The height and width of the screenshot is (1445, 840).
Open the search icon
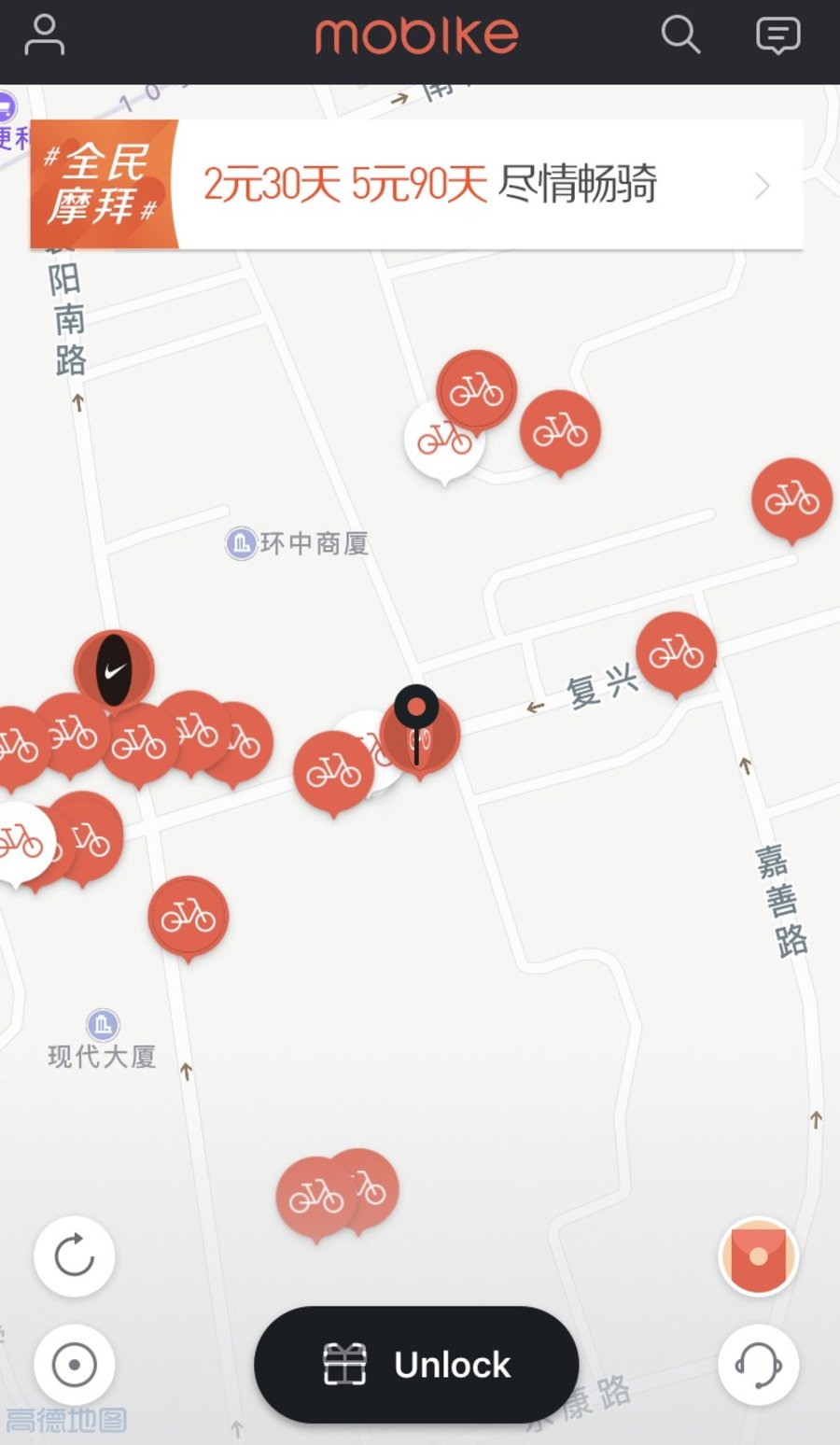pos(680,35)
